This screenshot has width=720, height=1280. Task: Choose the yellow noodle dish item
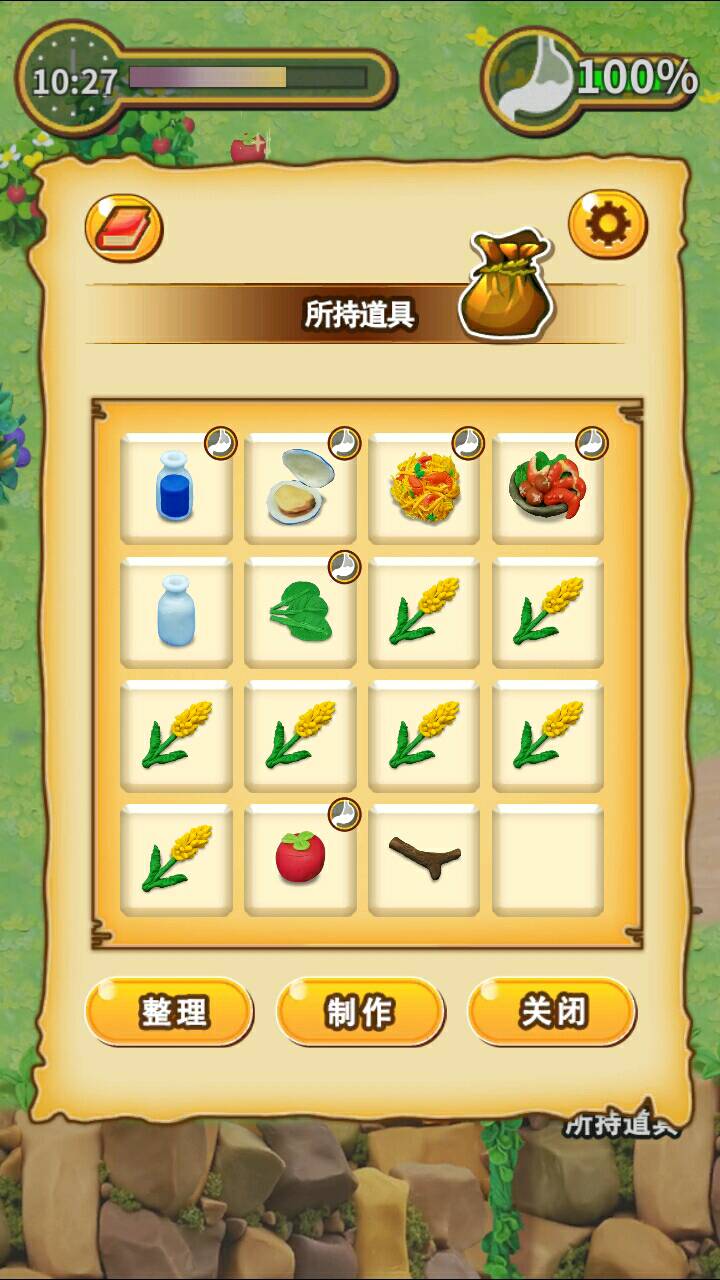click(424, 488)
